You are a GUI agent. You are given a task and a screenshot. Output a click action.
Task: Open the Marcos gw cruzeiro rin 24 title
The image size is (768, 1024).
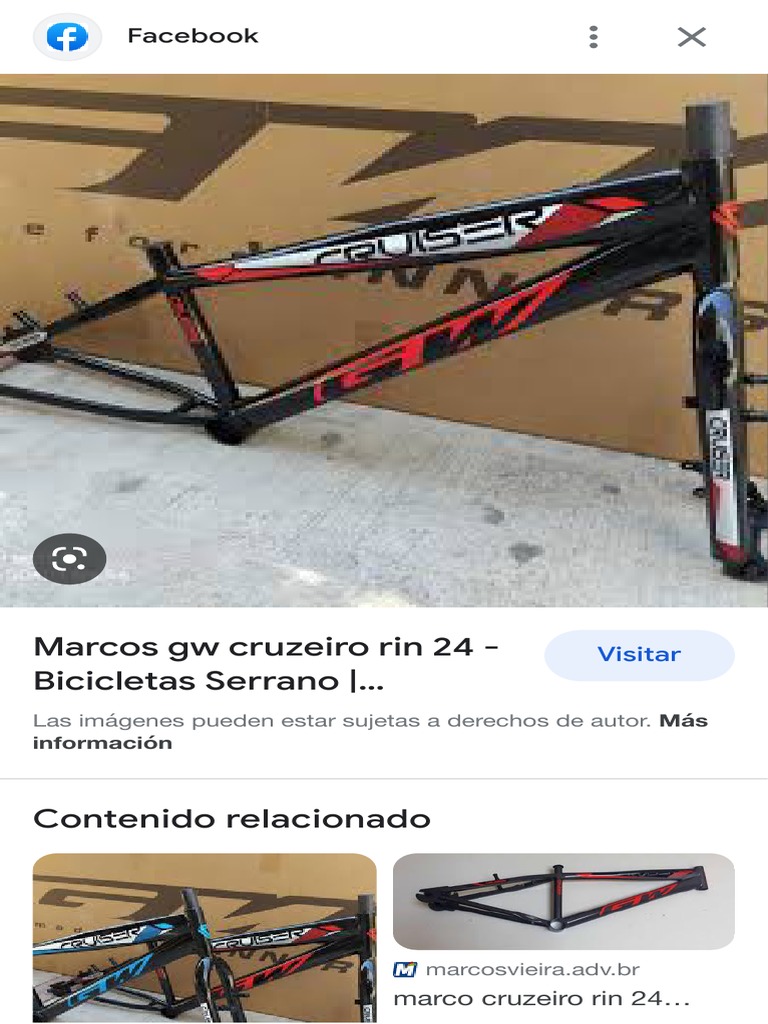click(267, 663)
